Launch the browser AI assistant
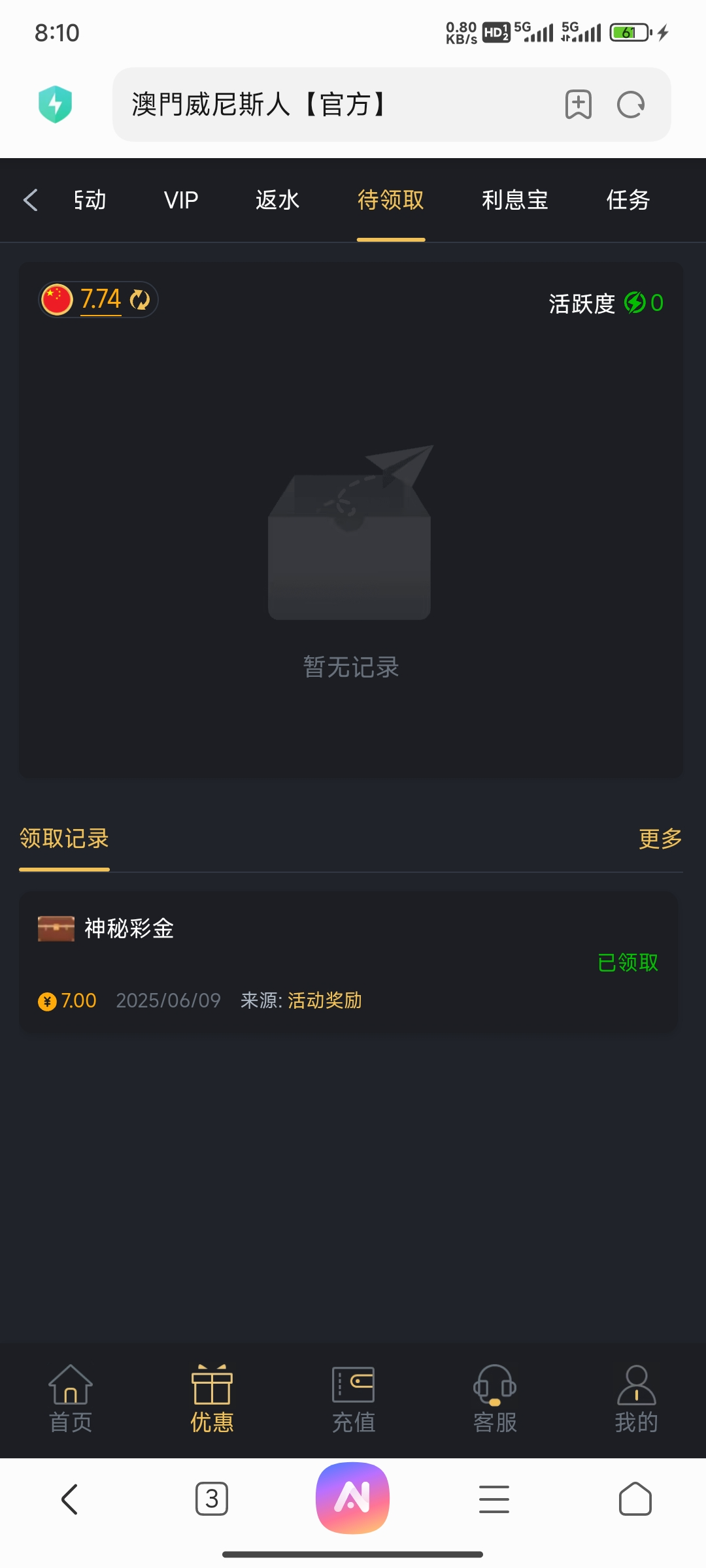Image resolution: width=706 pixels, height=1568 pixels. coord(353,1497)
